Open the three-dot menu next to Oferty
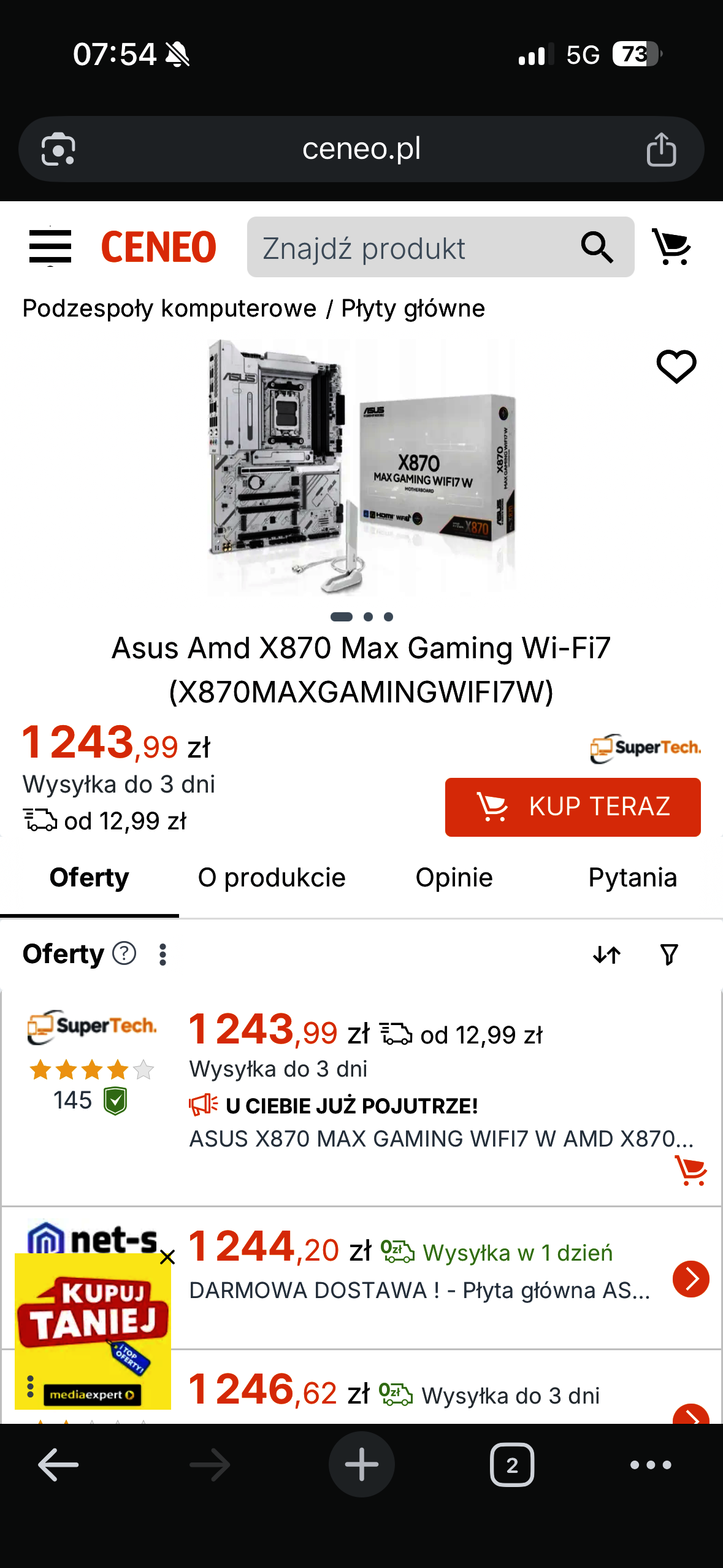This screenshot has width=723, height=1568. tap(163, 955)
